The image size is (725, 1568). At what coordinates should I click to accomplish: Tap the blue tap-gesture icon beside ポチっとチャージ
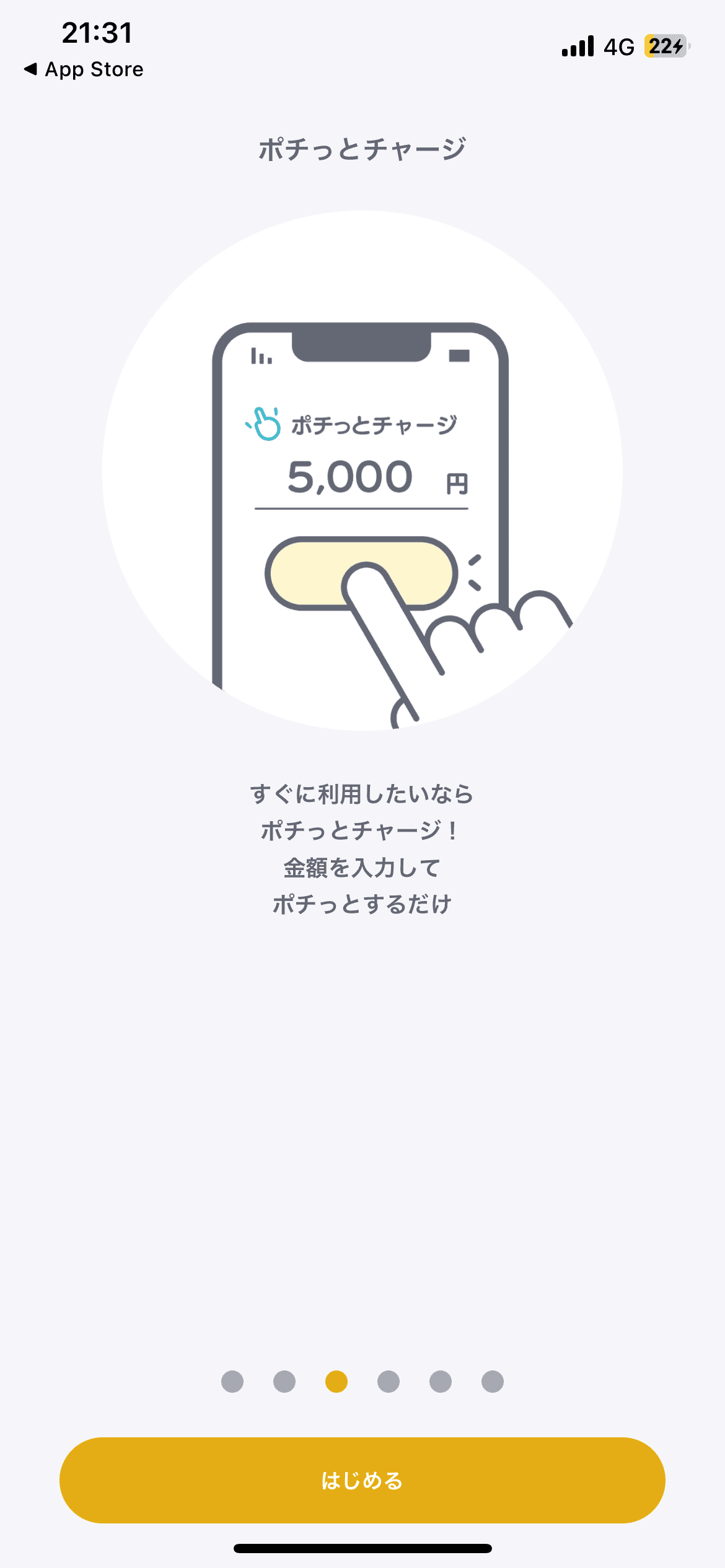point(263,424)
